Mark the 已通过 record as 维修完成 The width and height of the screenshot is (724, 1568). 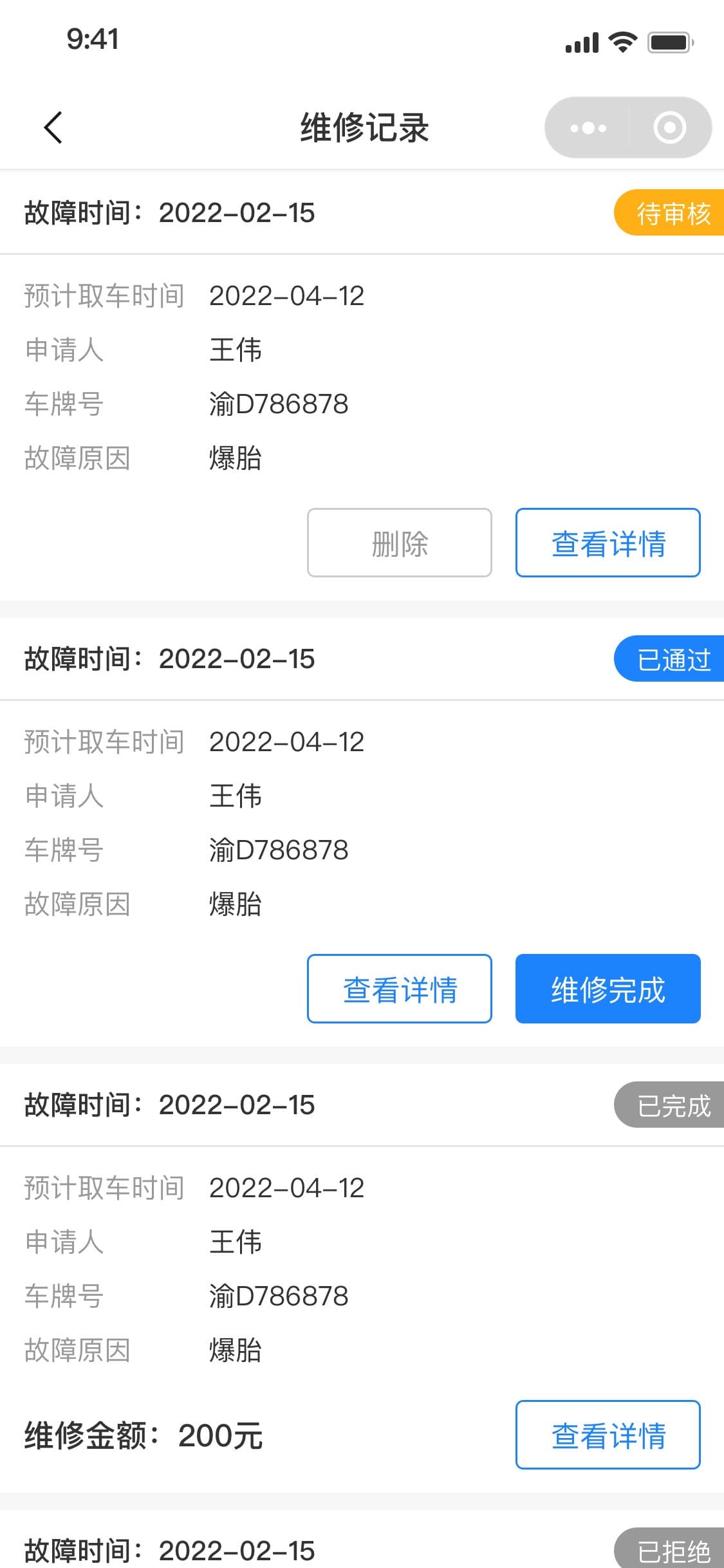click(x=608, y=989)
